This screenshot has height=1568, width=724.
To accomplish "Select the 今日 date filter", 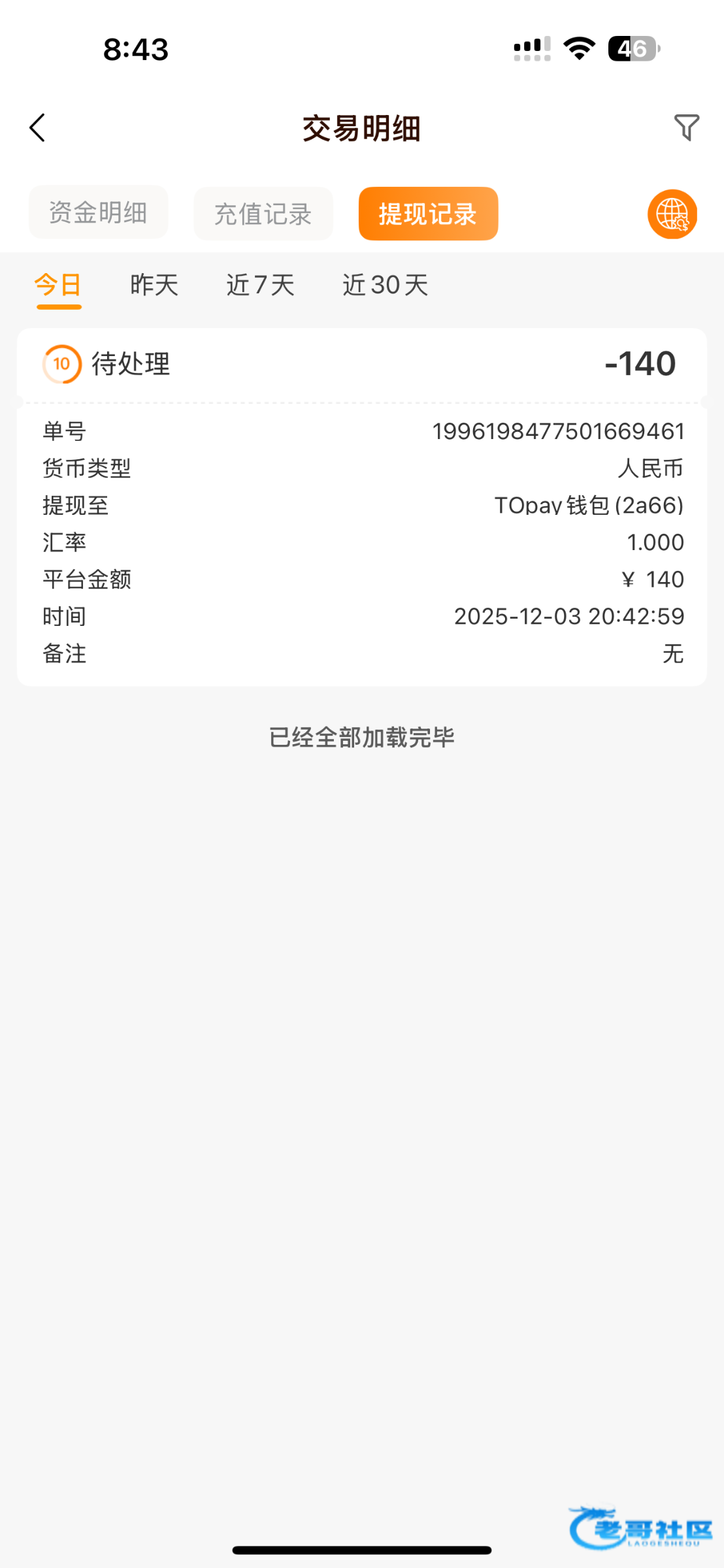I will [x=58, y=286].
